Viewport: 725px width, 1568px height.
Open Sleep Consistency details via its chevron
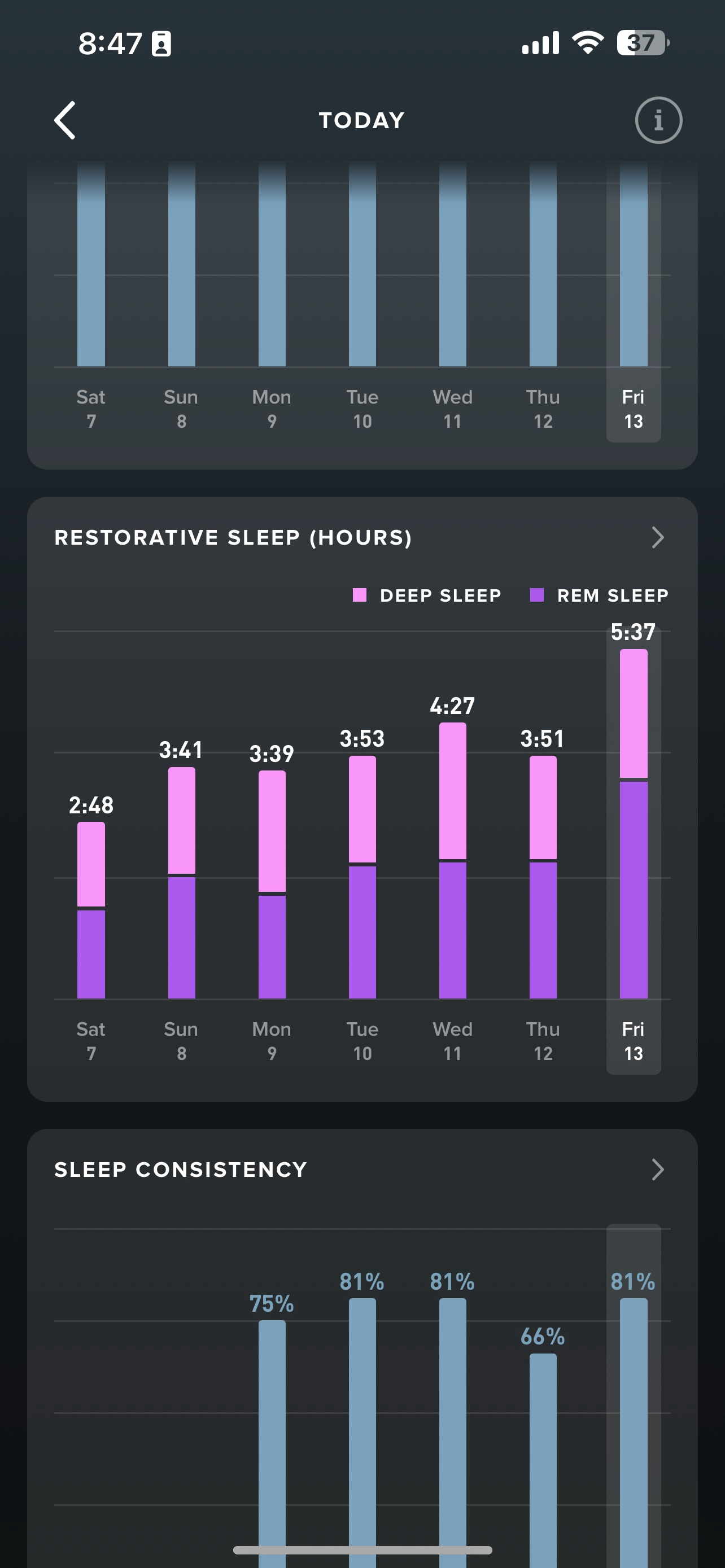(657, 1170)
